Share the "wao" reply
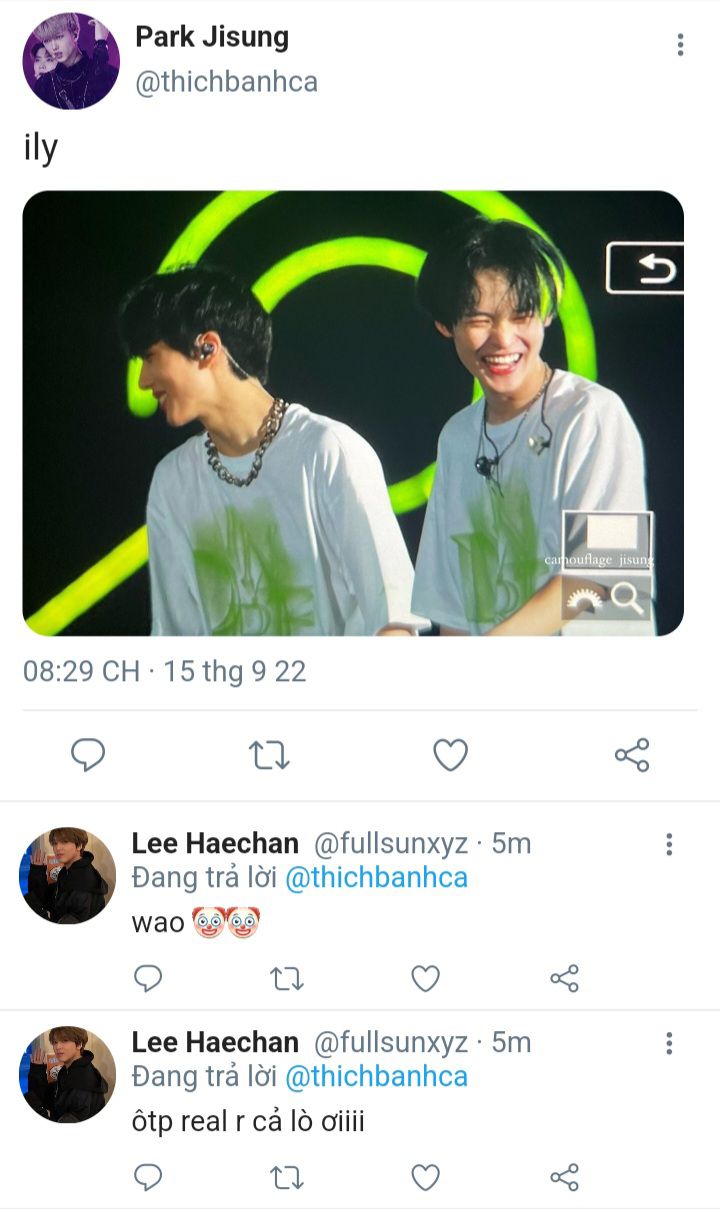The width and height of the screenshot is (720, 1209). tap(565, 978)
